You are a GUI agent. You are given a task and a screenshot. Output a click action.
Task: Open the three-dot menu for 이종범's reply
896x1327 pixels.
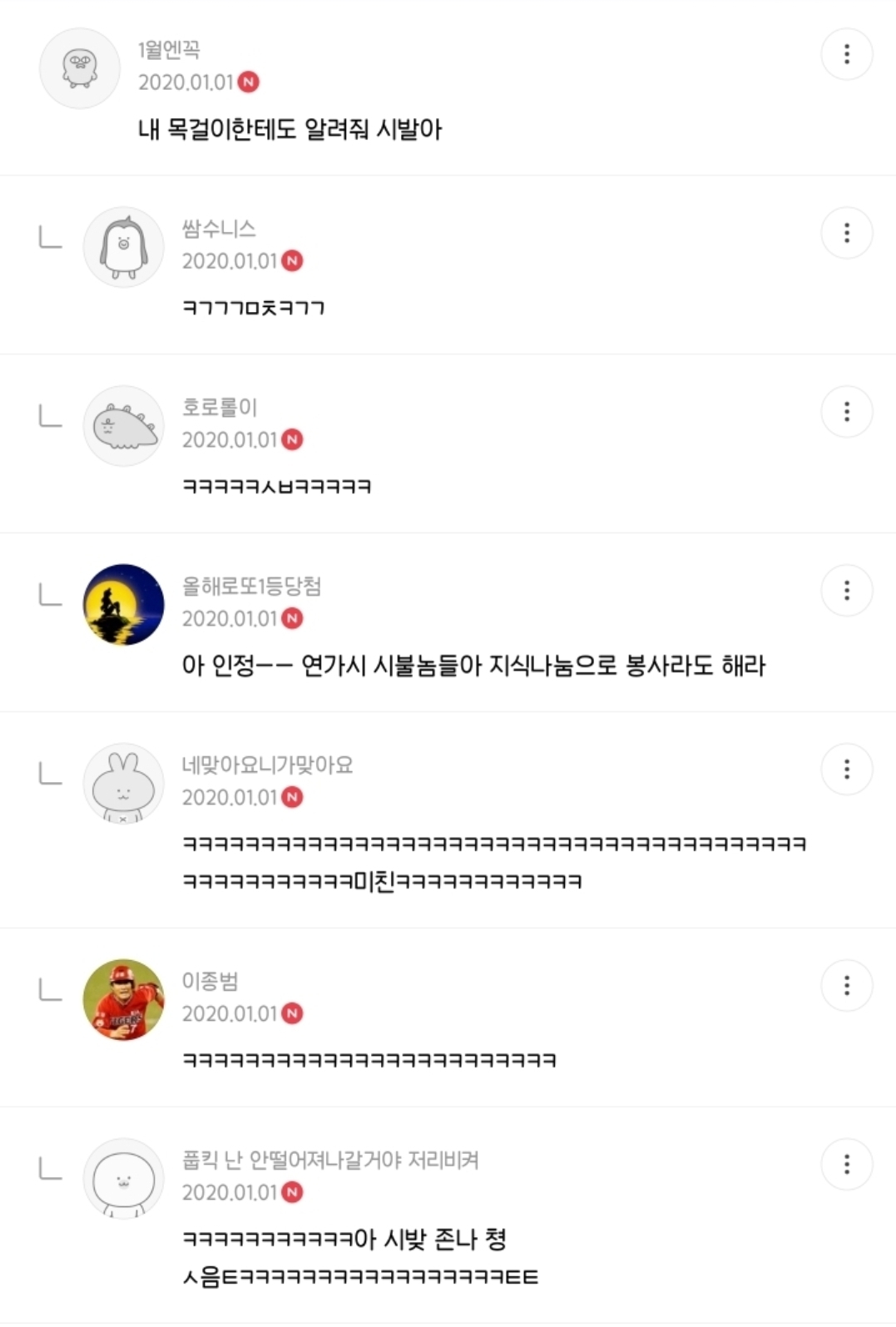(x=846, y=985)
